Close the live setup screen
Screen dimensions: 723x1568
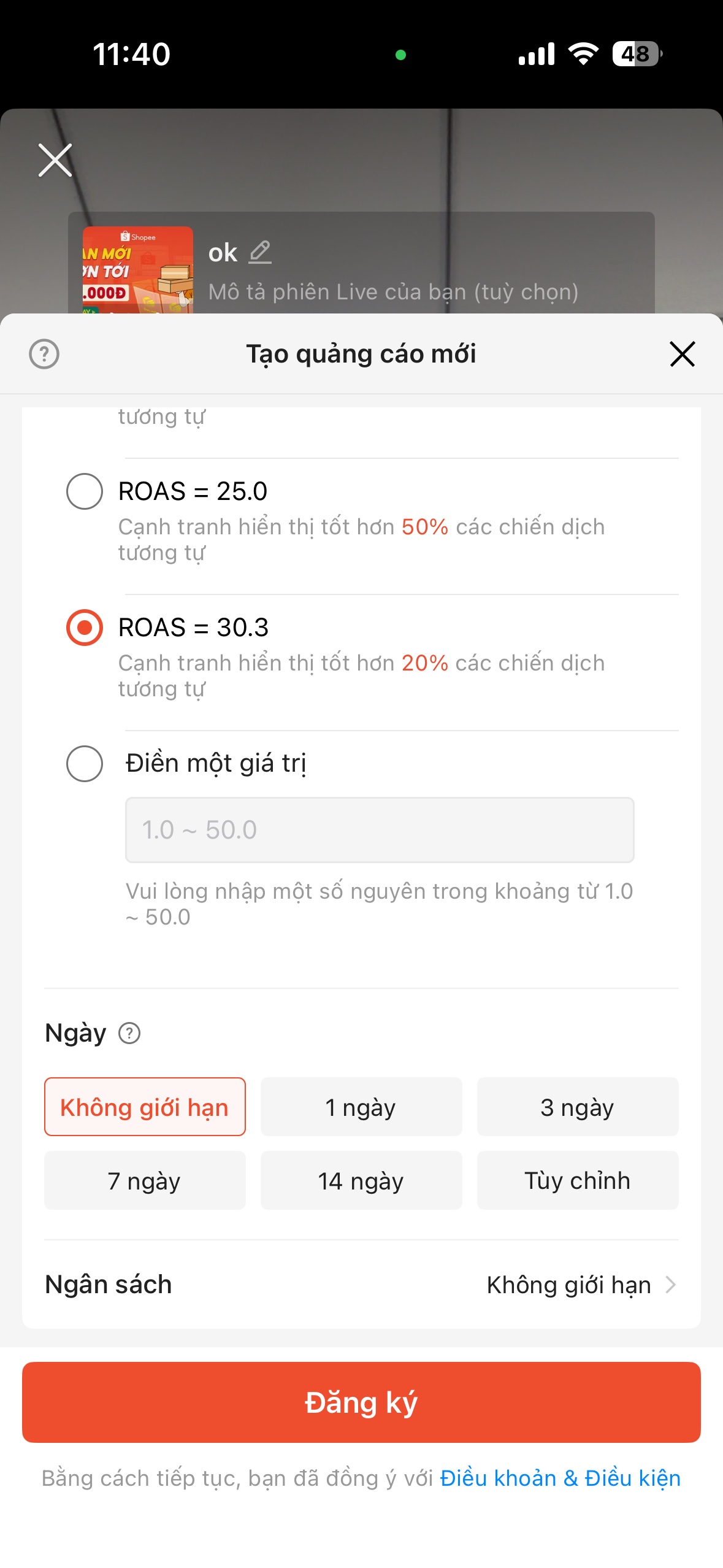pyautogui.click(x=55, y=160)
